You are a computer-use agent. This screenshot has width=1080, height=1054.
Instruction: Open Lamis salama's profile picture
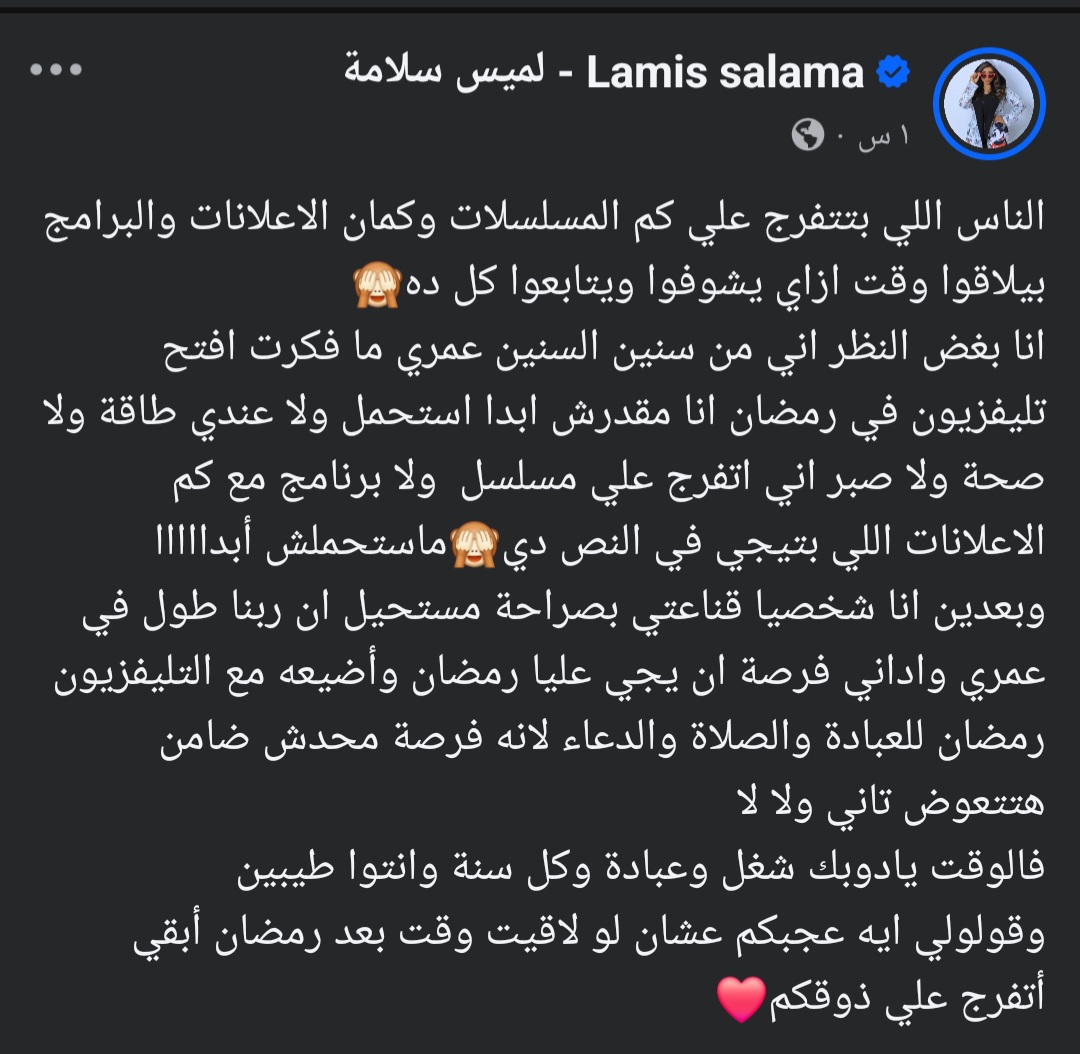[x=988, y=104]
